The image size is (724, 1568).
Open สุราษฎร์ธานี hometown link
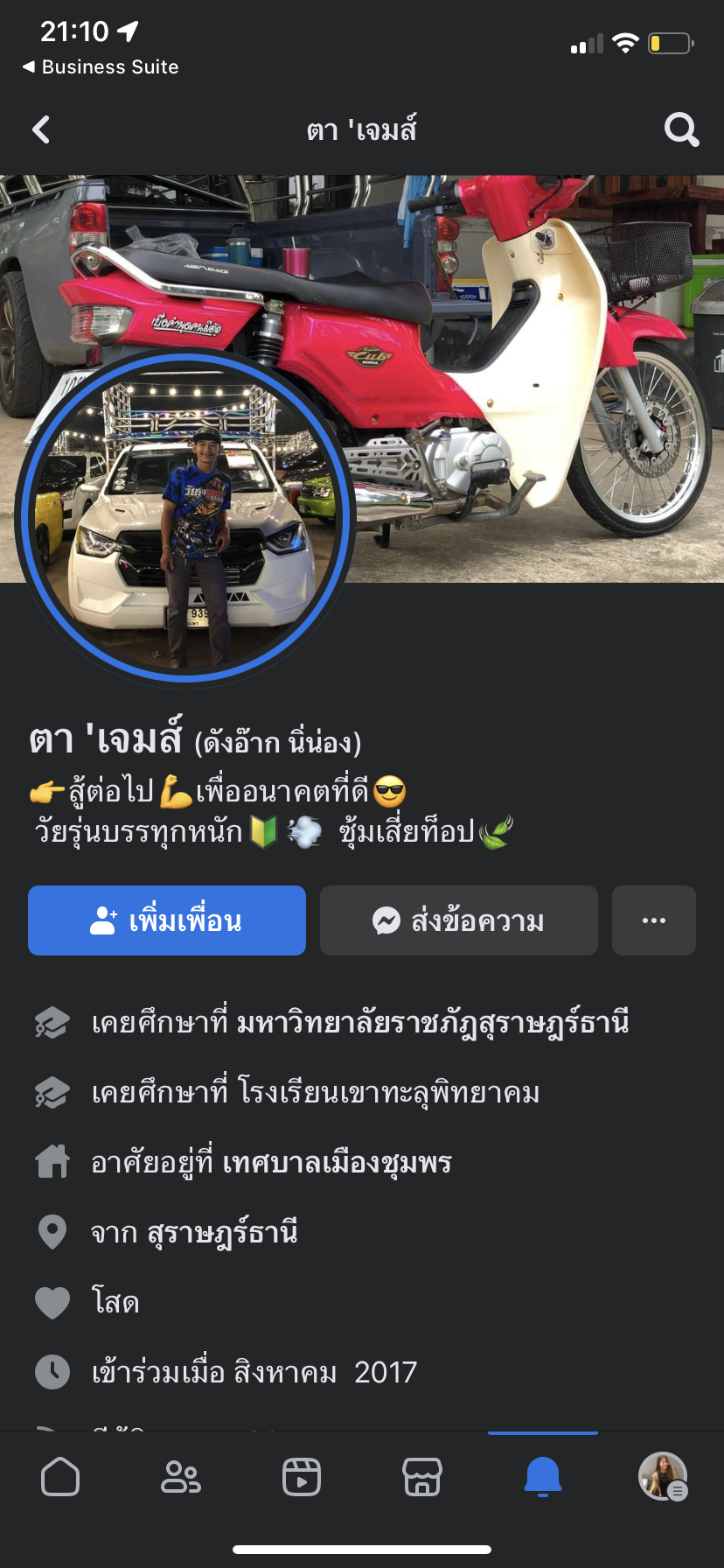point(222,1233)
